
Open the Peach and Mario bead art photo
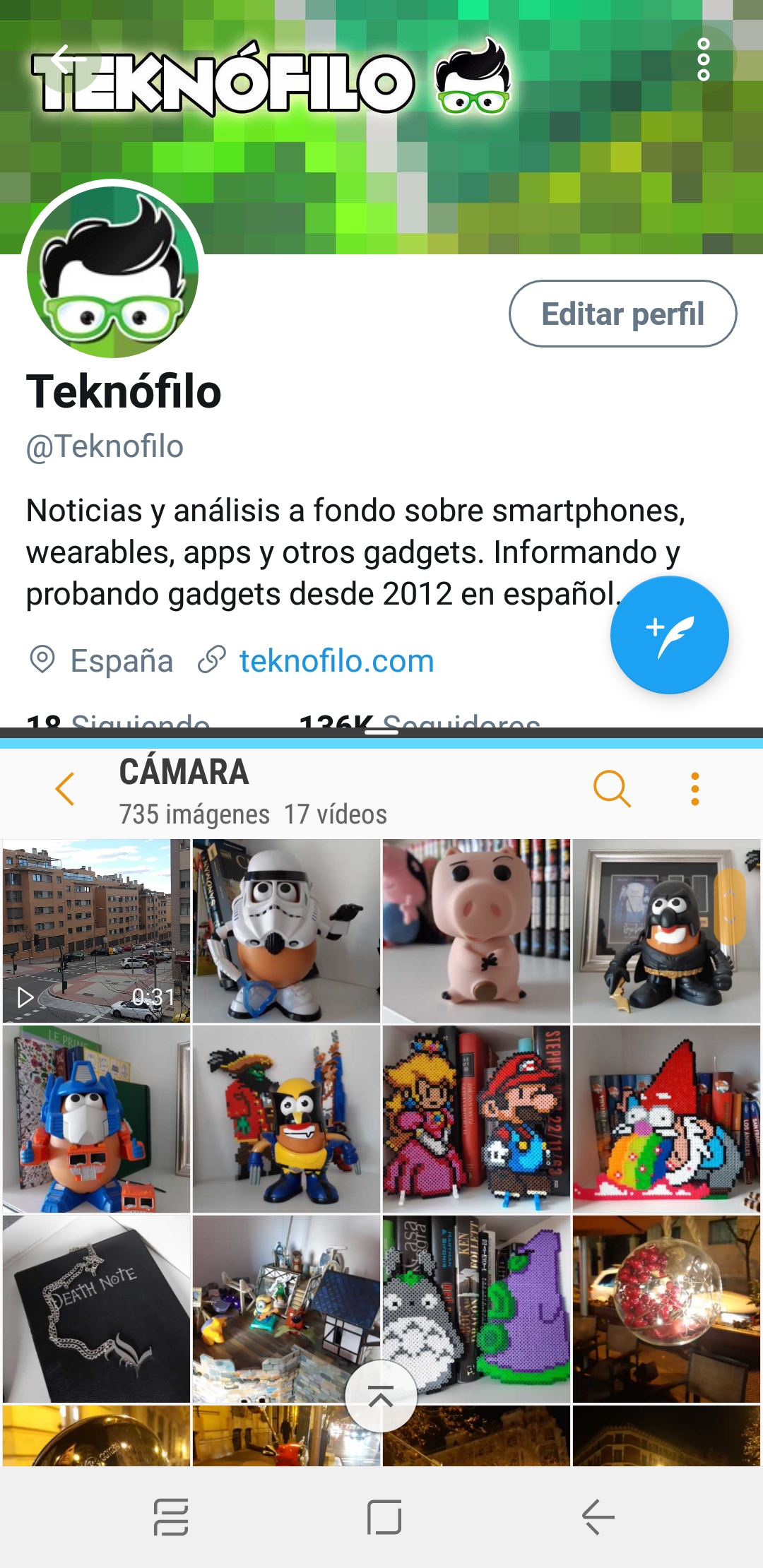pyautogui.click(x=476, y=1119)
